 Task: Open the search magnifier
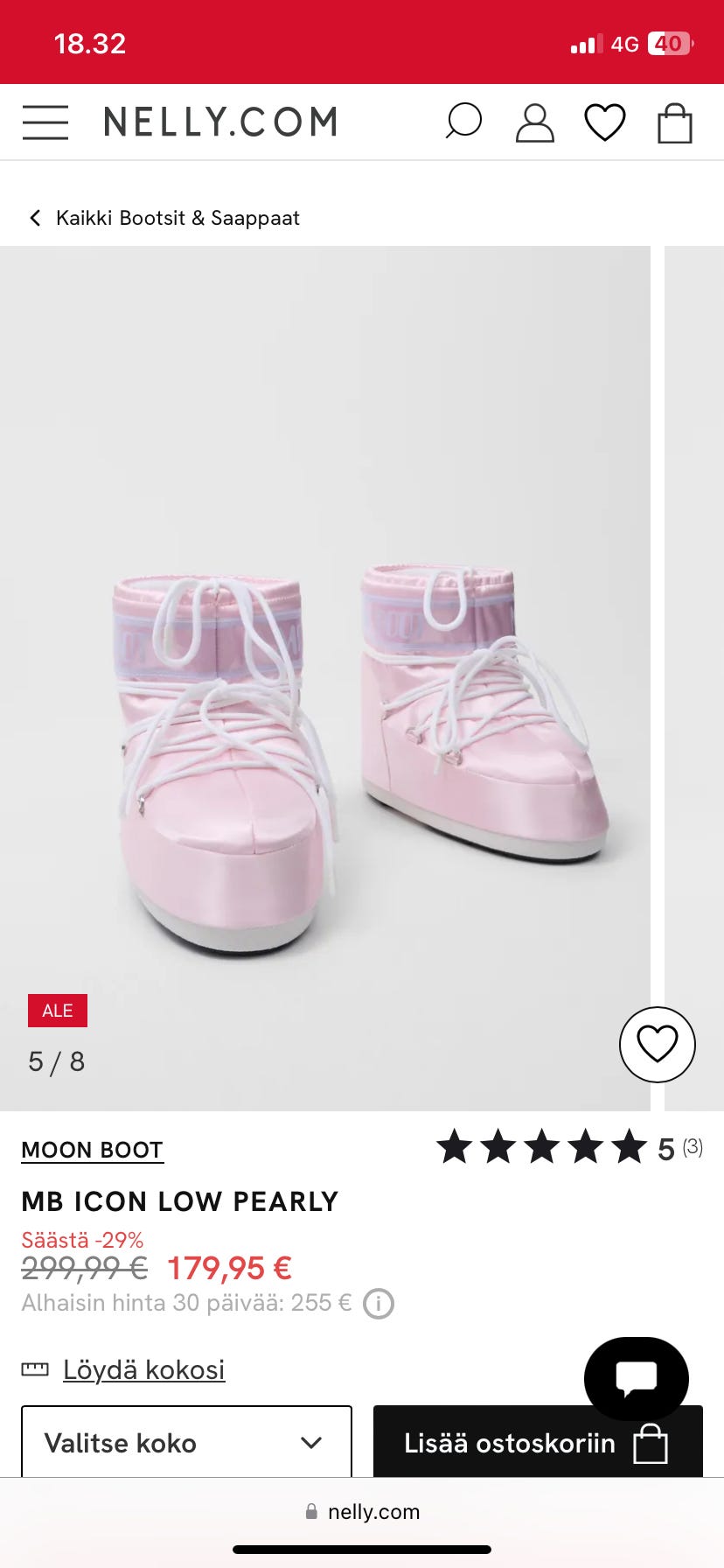tap(463, 122)
